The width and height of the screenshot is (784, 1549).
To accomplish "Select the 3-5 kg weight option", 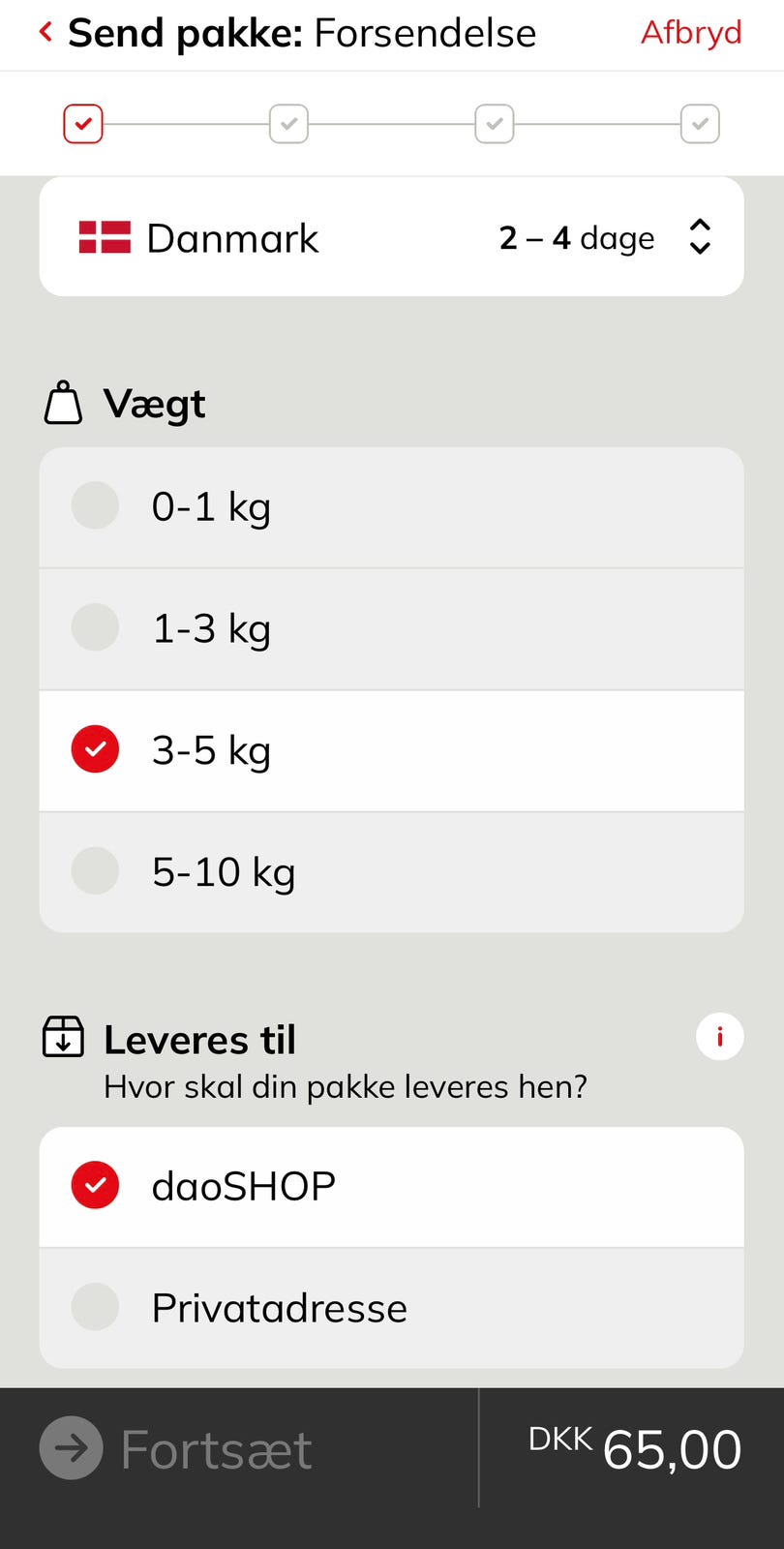I will (391, 750).
